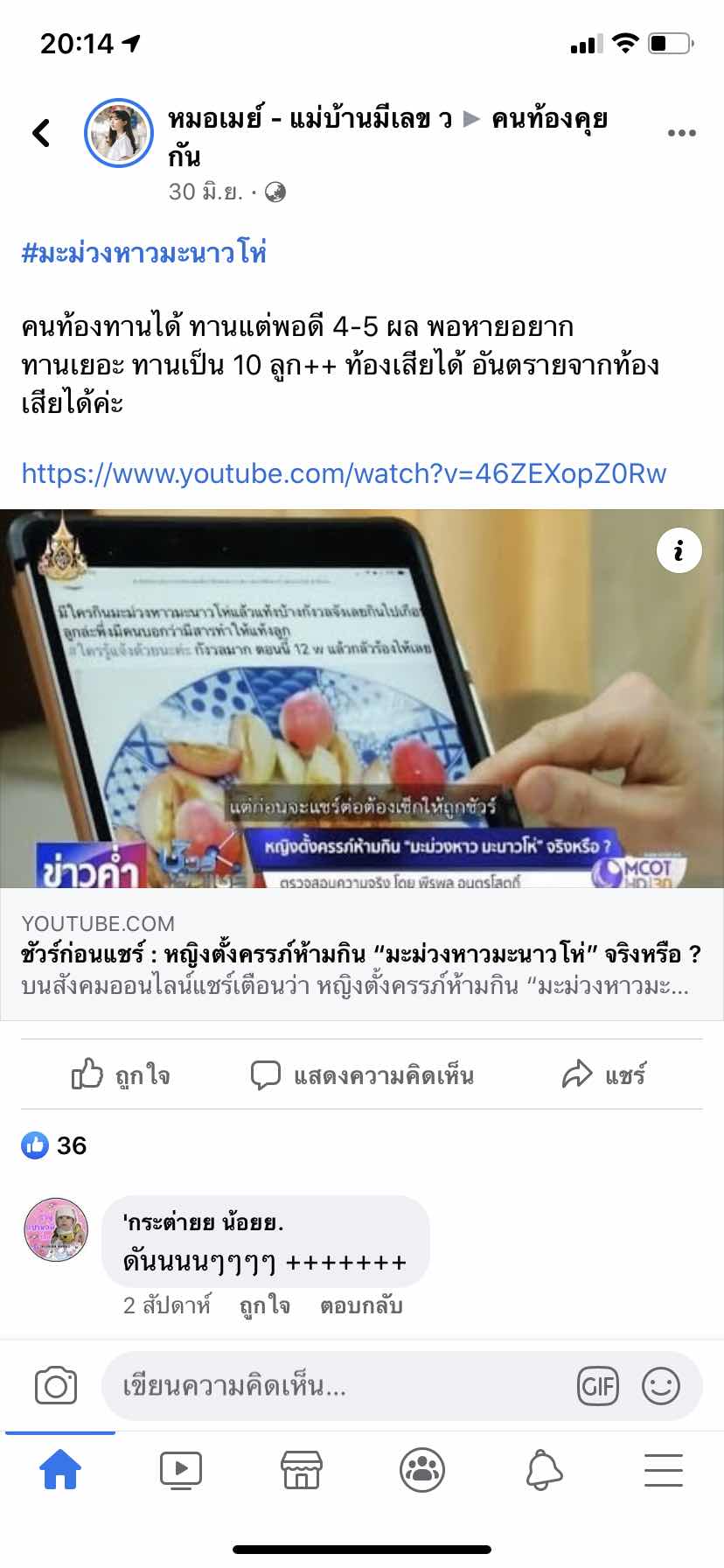The width and height of the screenshot is (724, 1568).
Task: Open the #มะม่วงหาวมะนาวโห่ hashtag
Action: click(144, 253)
